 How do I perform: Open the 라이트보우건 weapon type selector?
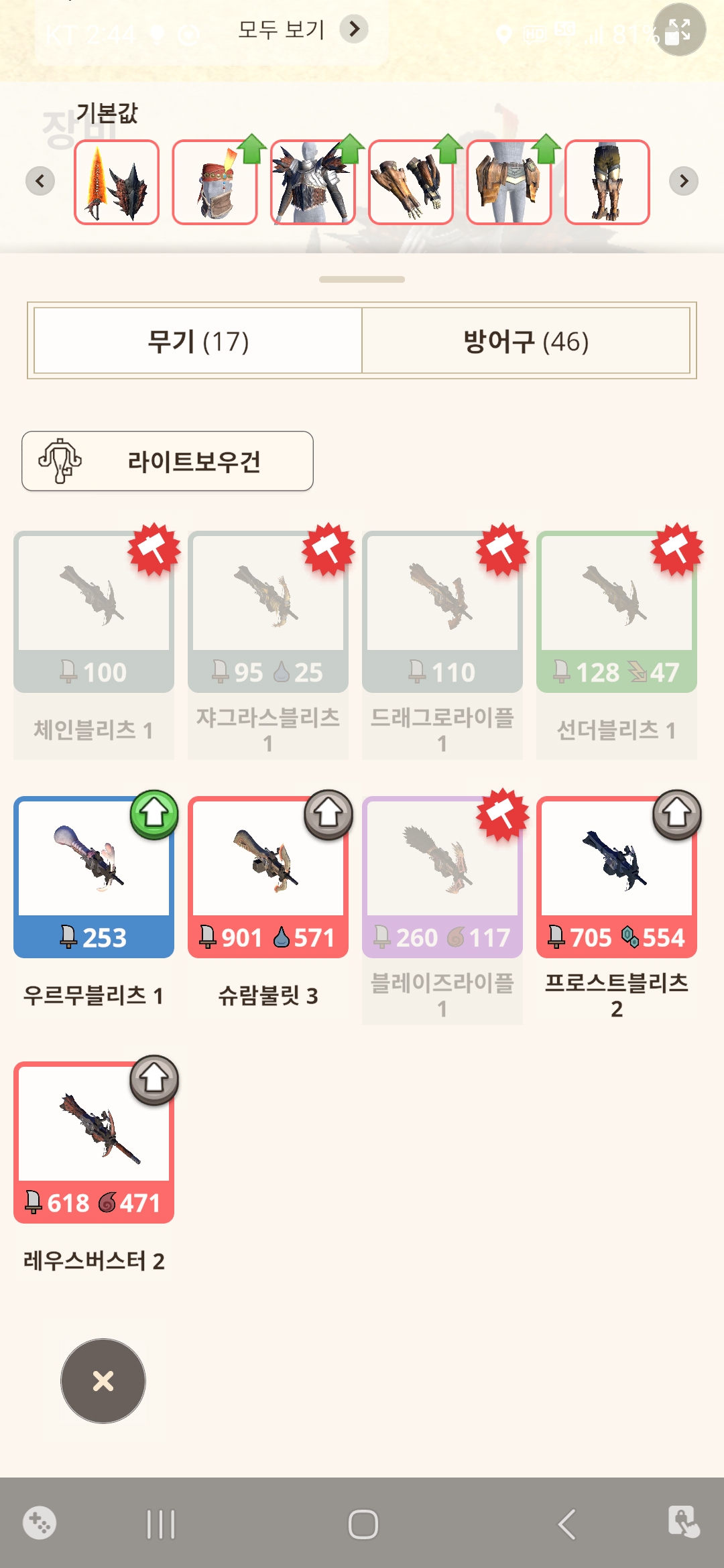pyautogui.click(x=168, y=461)
